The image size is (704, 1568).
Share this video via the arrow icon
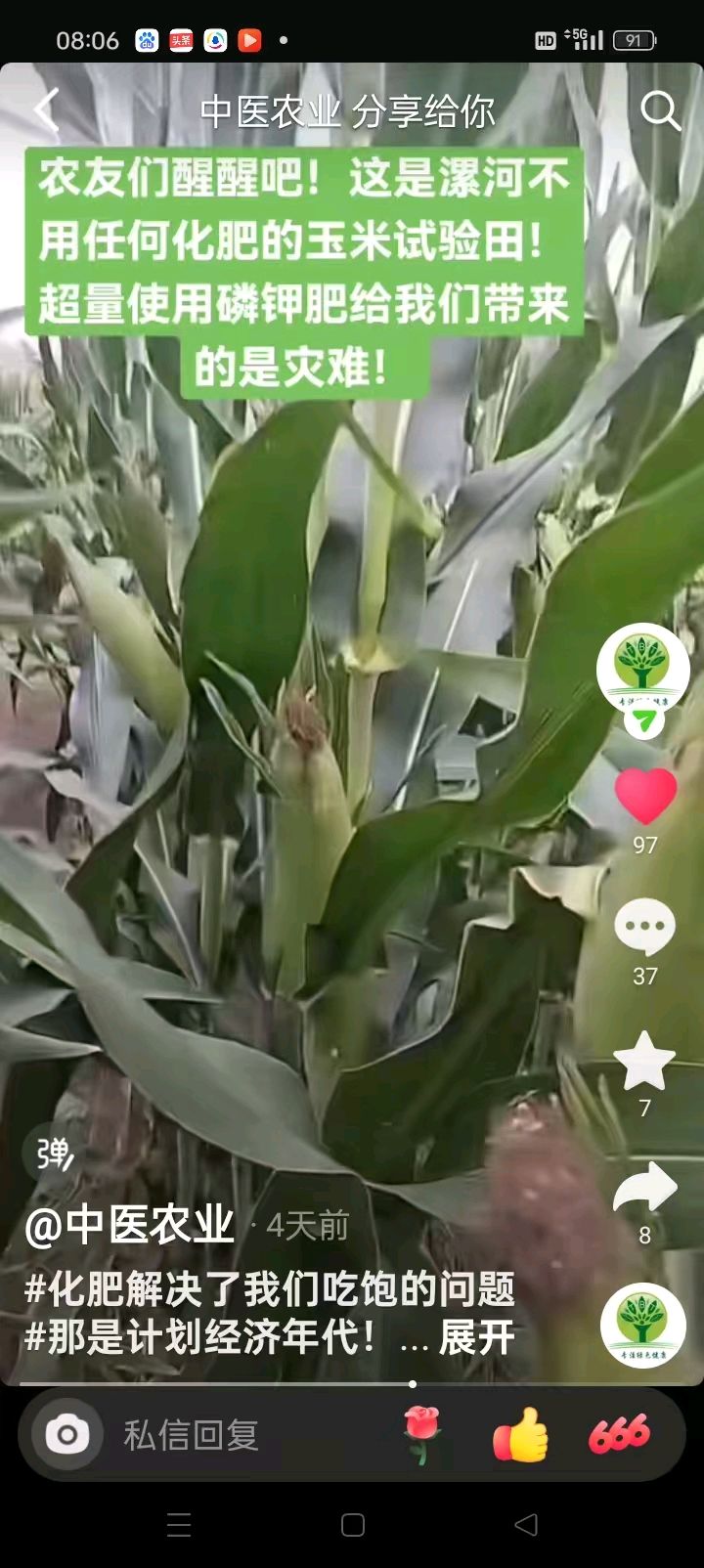click(x=644, y=1189)
